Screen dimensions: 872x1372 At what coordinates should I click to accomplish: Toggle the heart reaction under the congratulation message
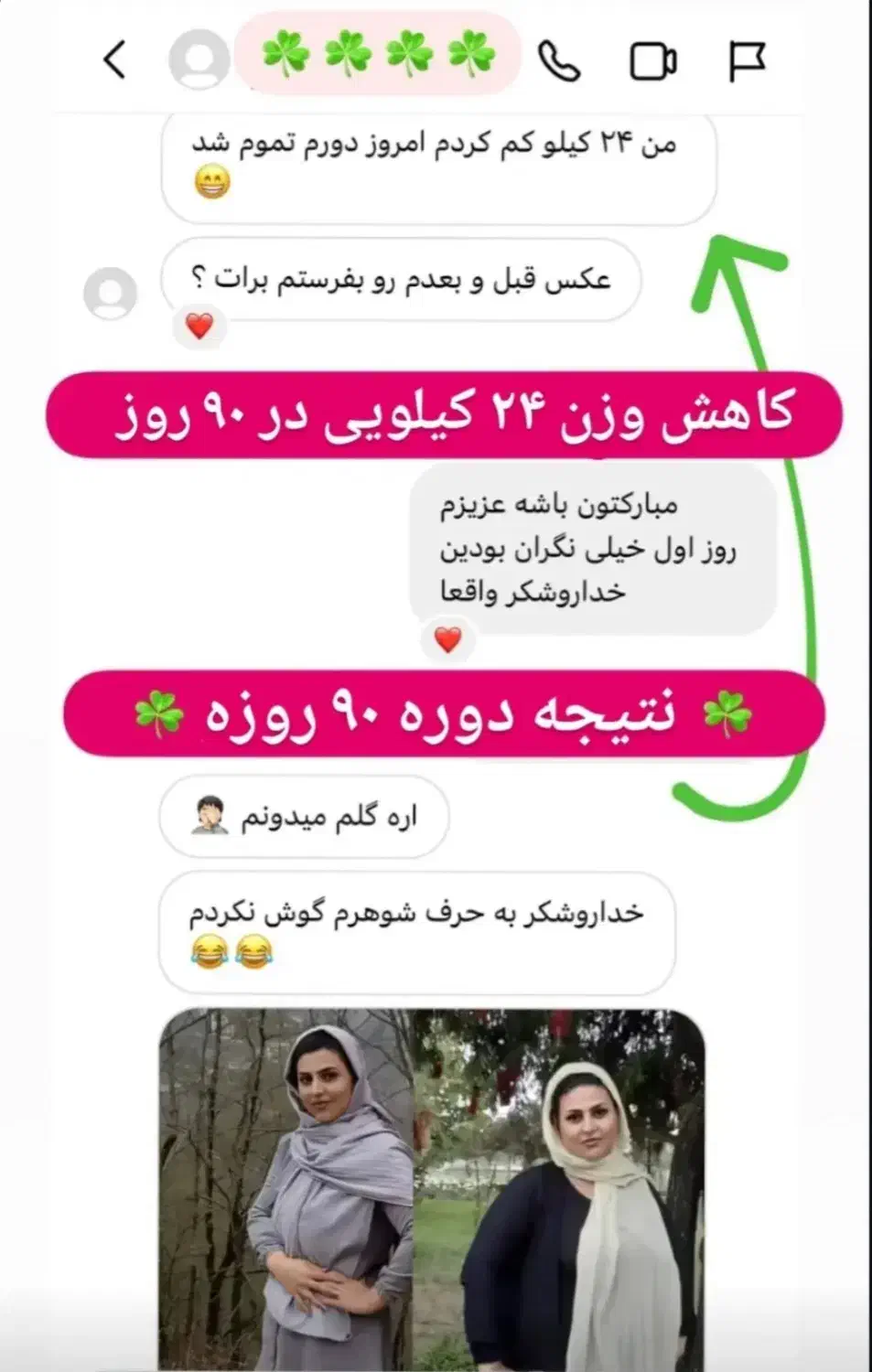pos(447,640)
